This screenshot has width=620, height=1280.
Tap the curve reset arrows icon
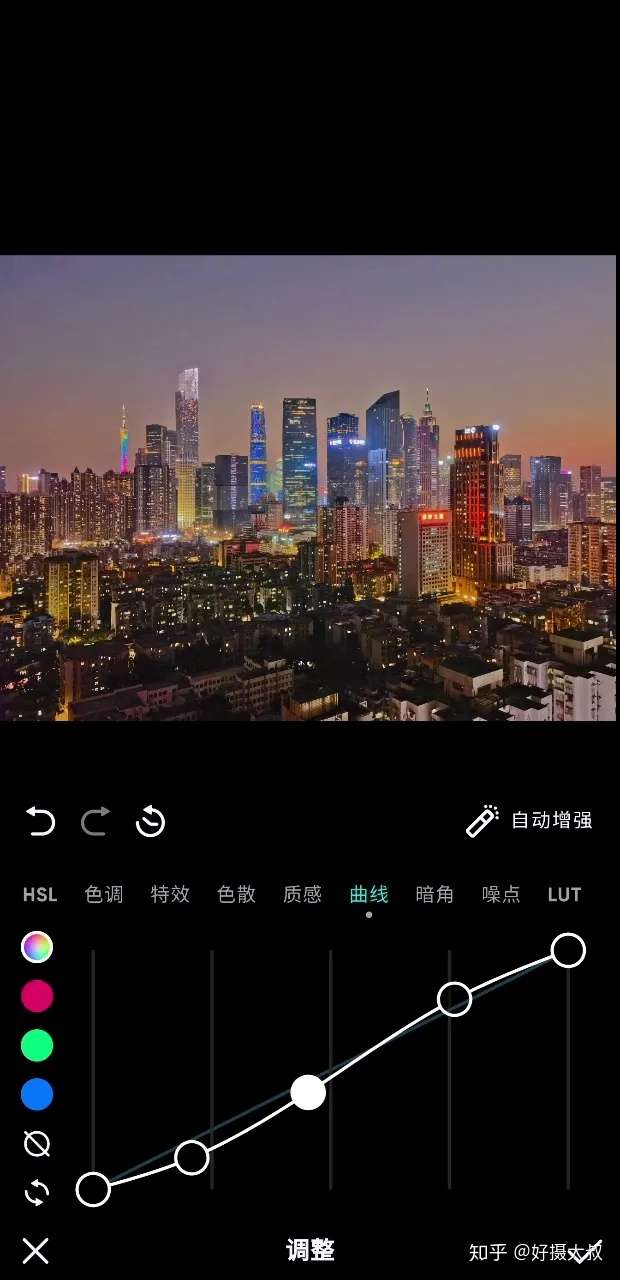[37, 1192]
